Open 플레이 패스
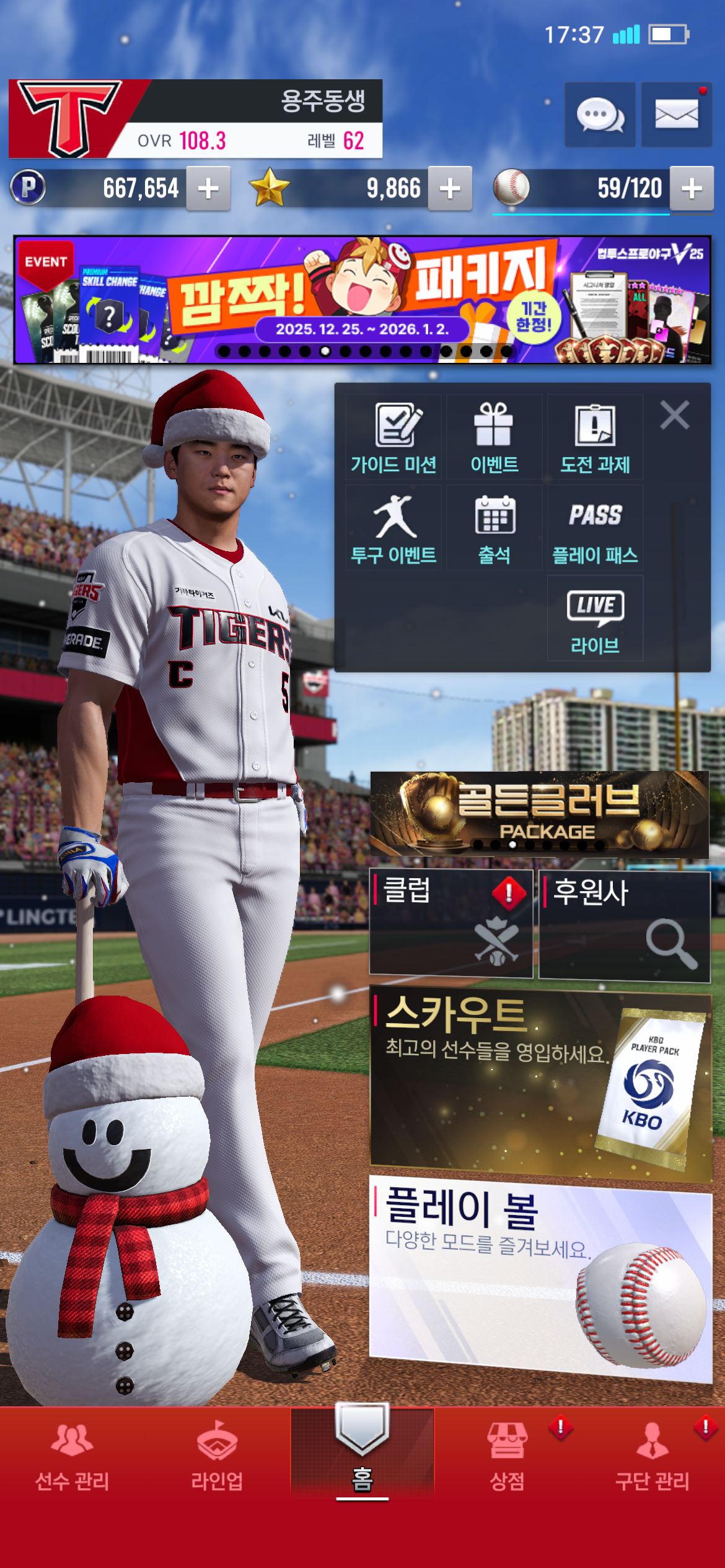Screen dimensions: 725x1568 (x=595, y=529)
